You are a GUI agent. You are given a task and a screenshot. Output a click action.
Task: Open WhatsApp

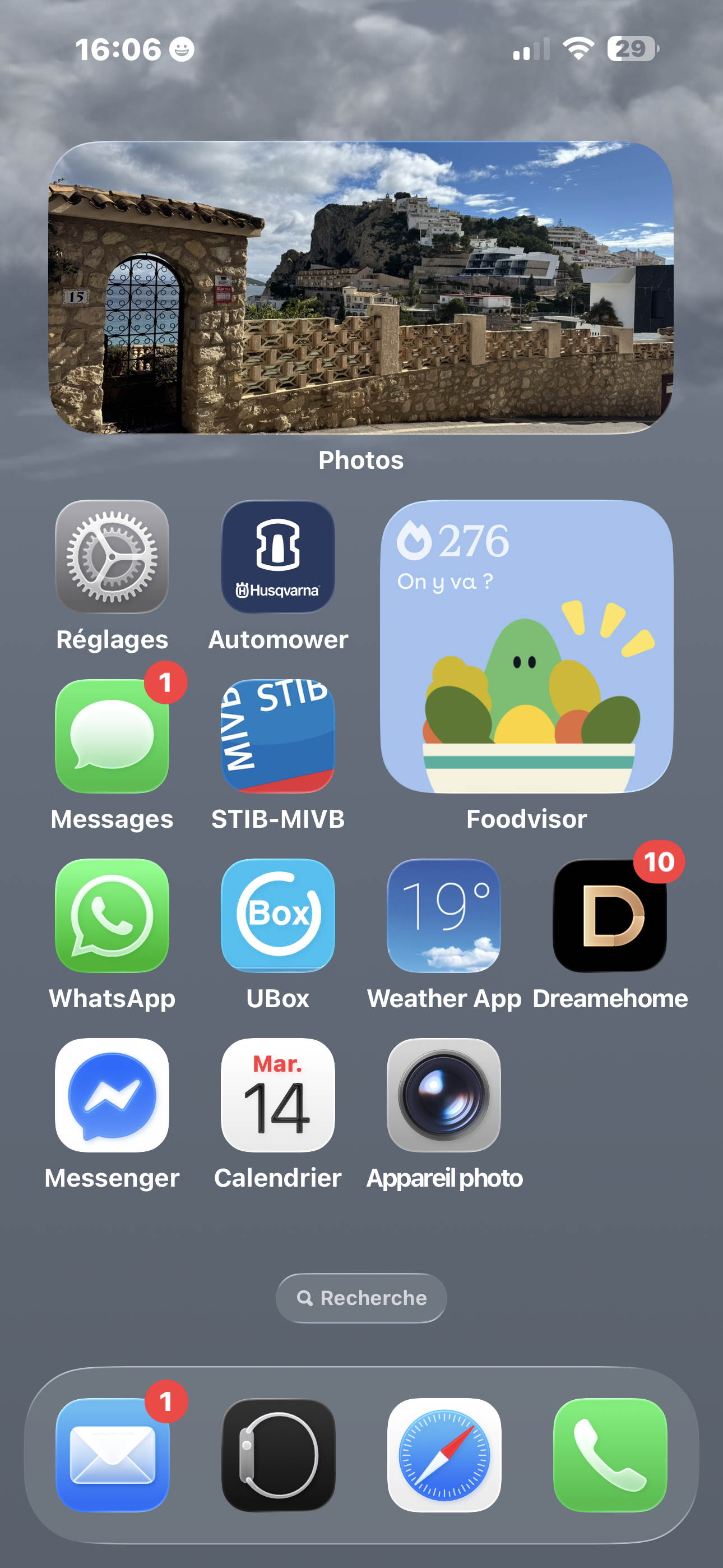(112, 915)
